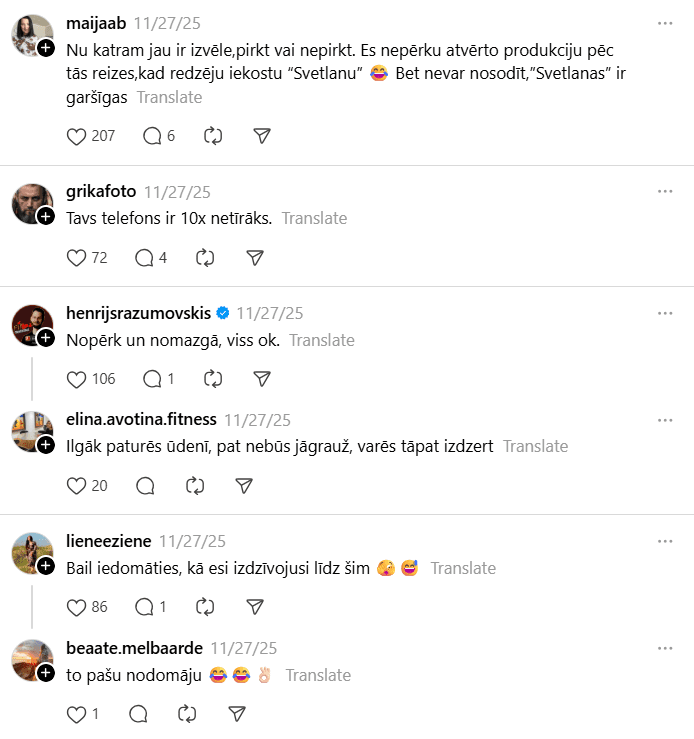
Task: Translate lieneeziene's comment
Action: pyautogui.click(x=463, y=568)
